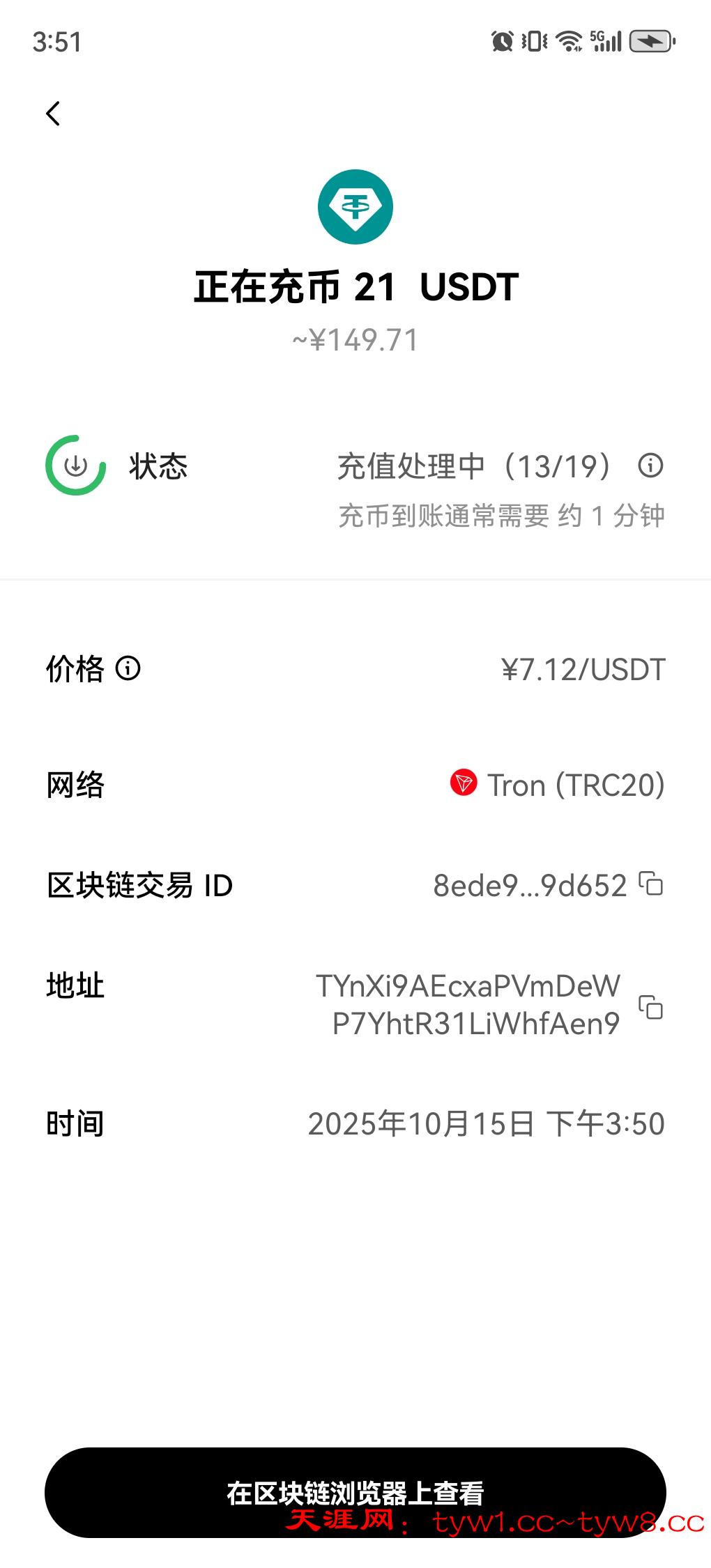Show info about the 价格 rate
The width and height of the screenshot is (711, 1568).
coord(128,668)
